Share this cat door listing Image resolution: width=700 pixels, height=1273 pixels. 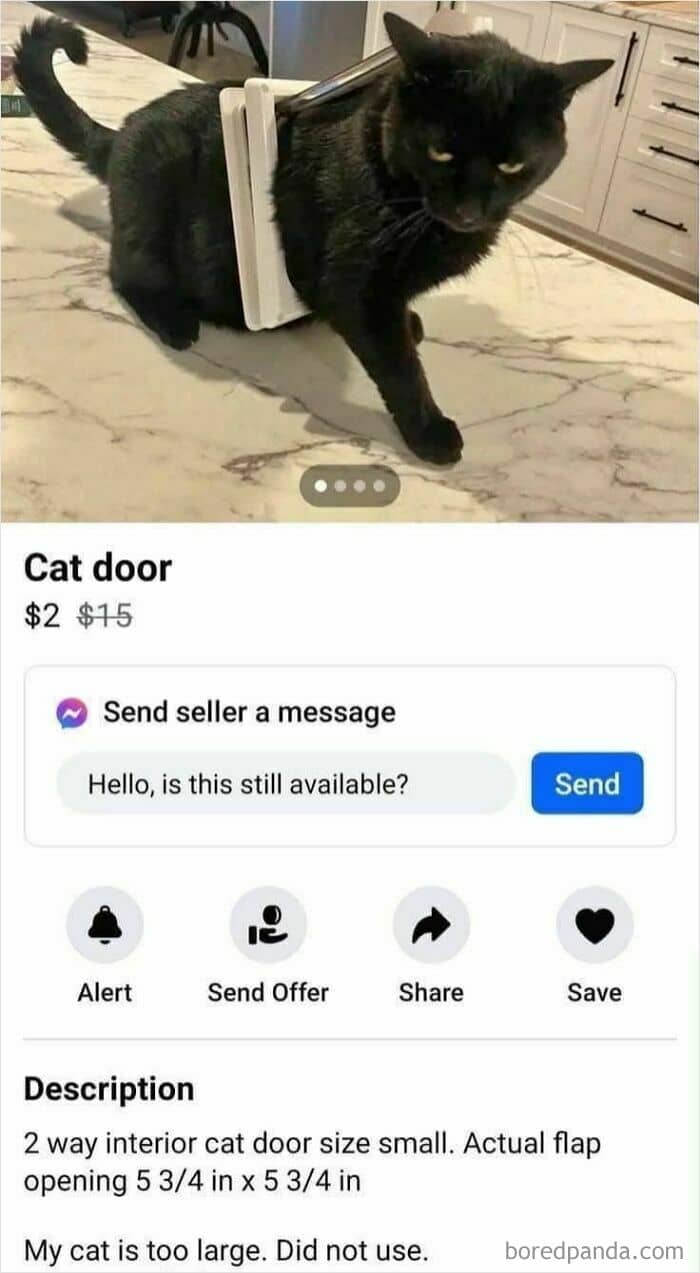[x=431, y=925]
